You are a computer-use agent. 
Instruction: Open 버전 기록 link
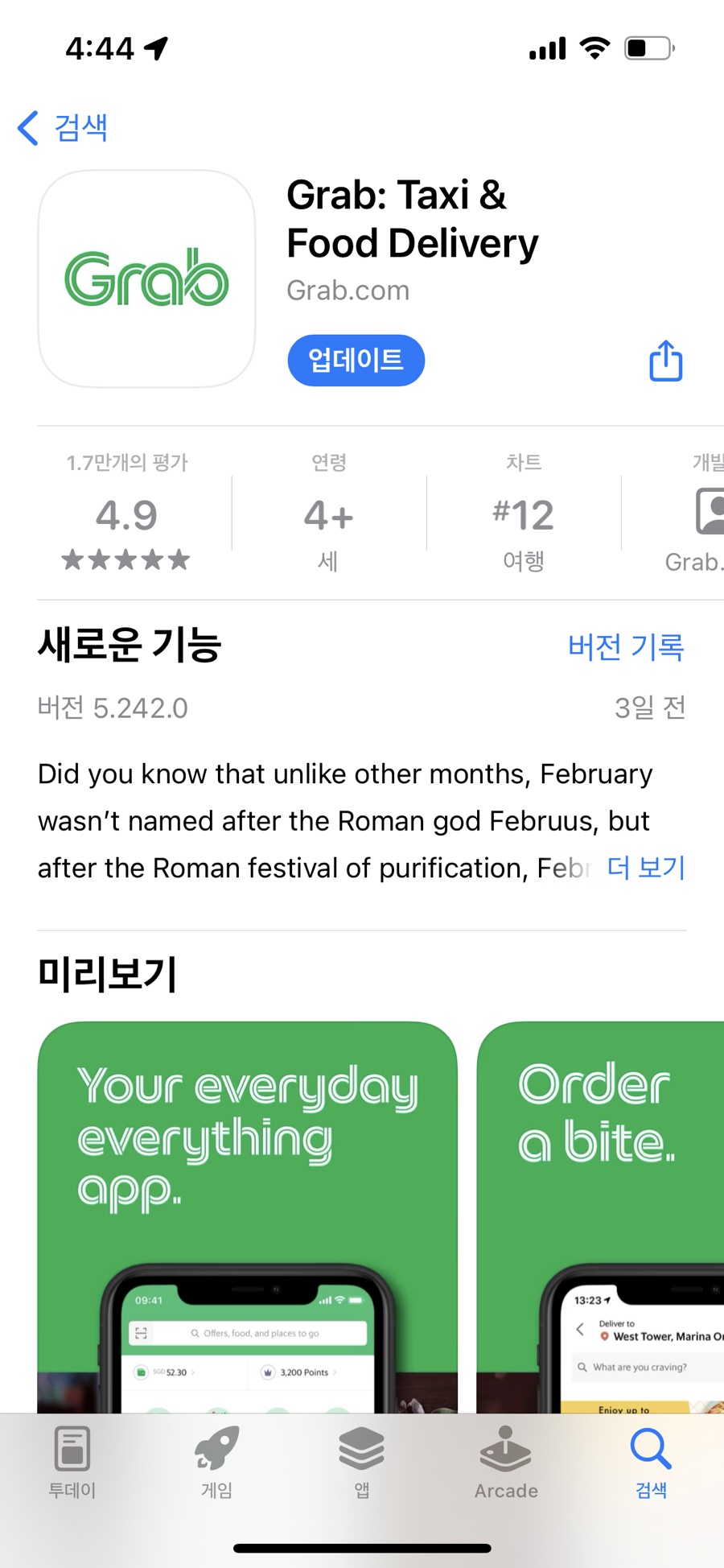coord(626,646)
